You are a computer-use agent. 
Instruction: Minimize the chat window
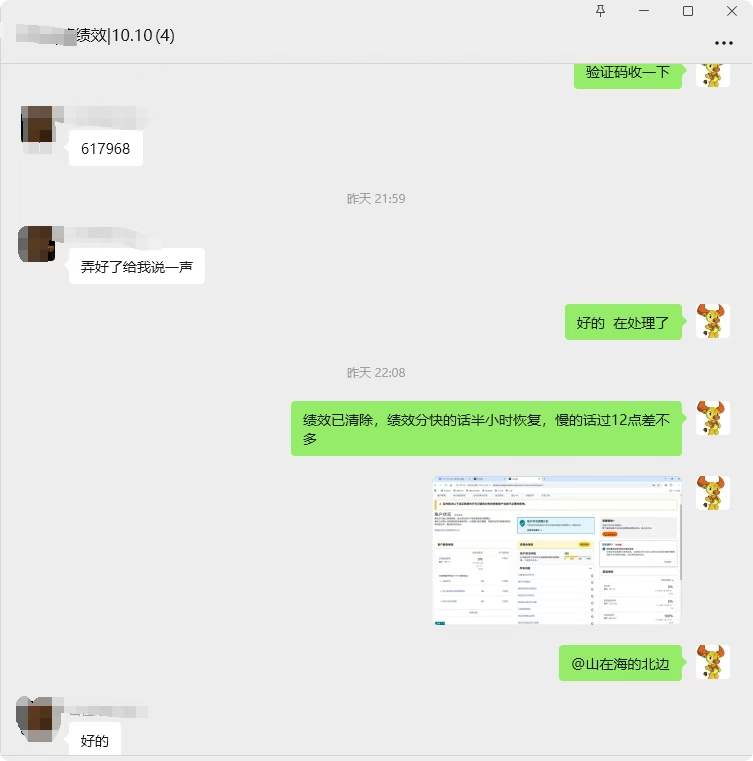(x=644, y=11)
